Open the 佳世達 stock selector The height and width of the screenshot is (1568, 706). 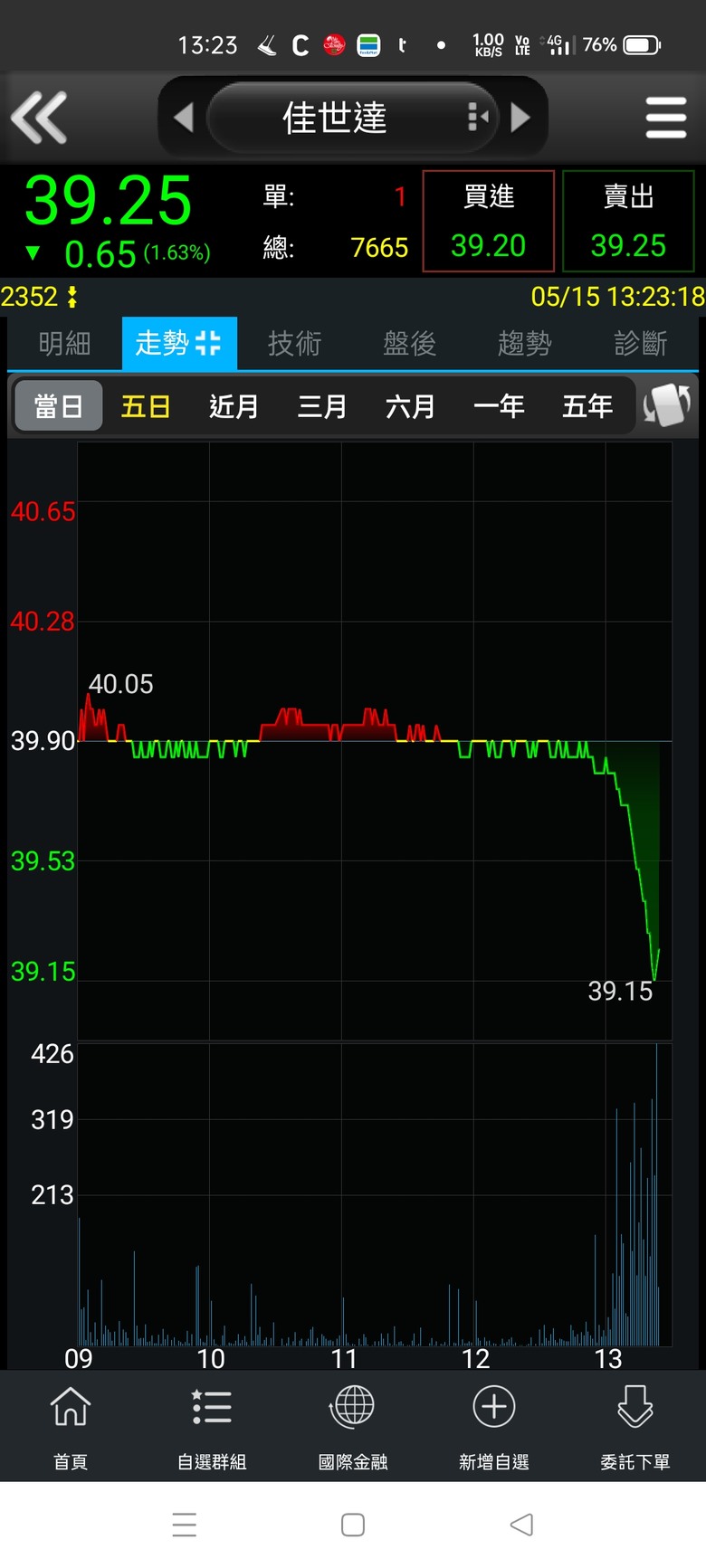352,118
